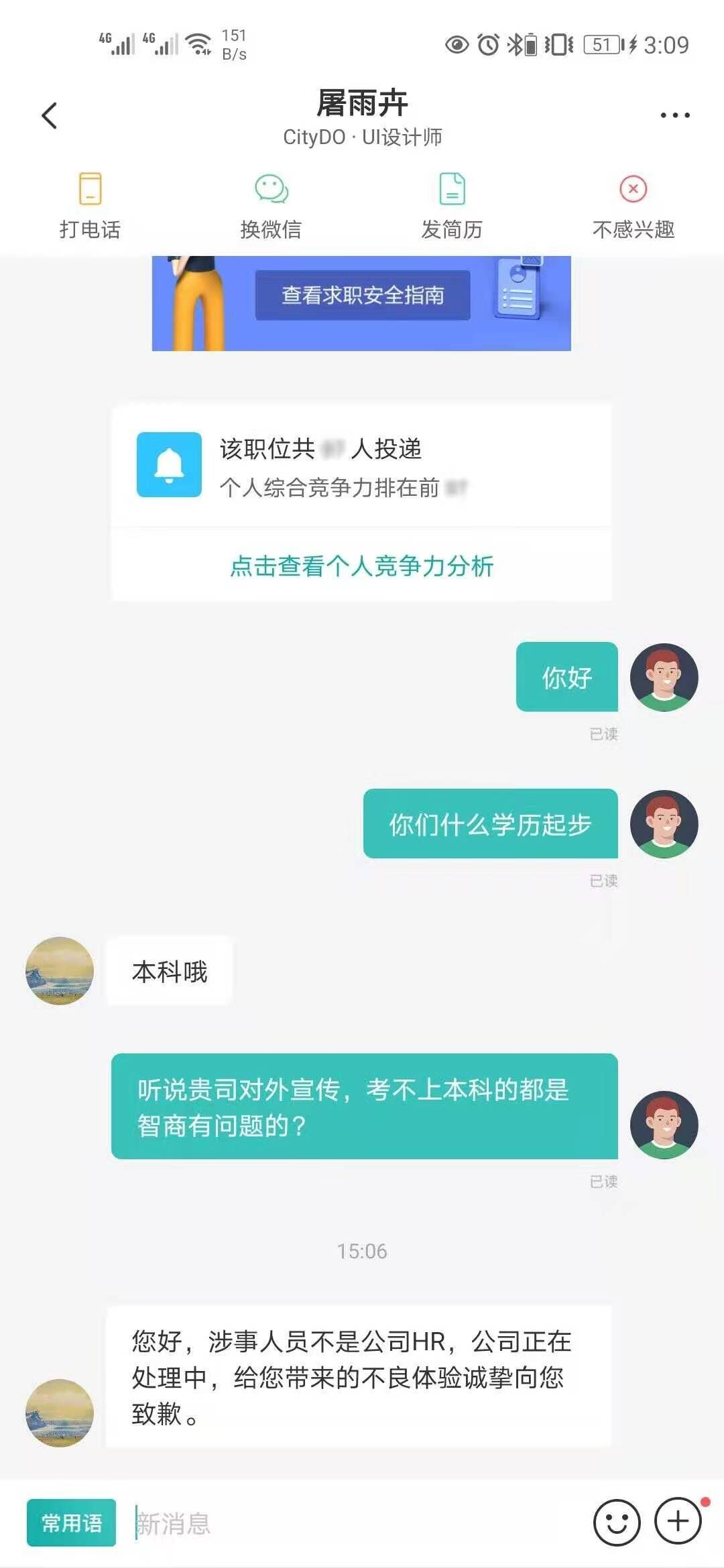
Task: Open the emoji picker
Action: point(617,1522)
